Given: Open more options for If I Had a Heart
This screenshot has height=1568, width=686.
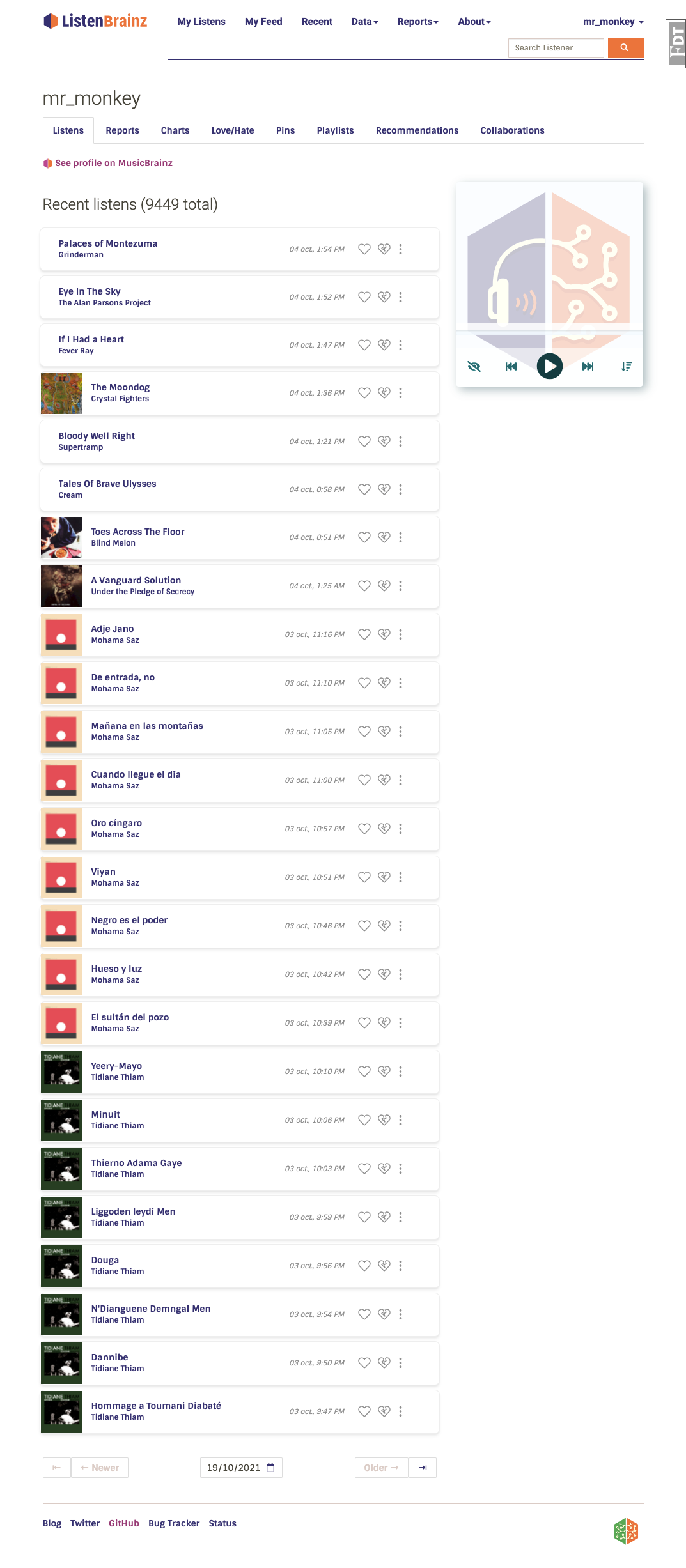Looking at the screenshot, I should [401, 345].
